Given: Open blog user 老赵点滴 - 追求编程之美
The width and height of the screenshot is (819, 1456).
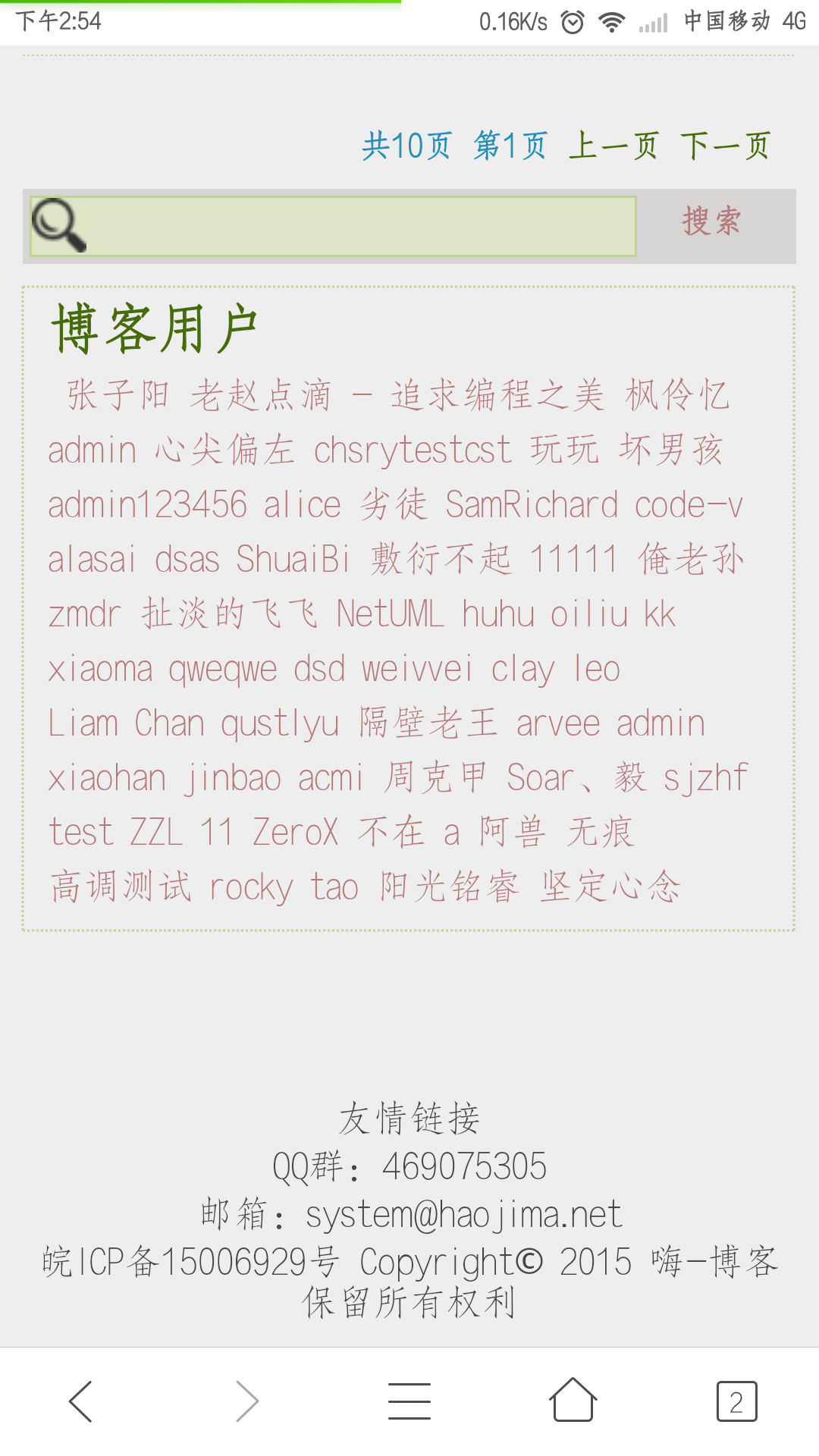Looking at the screenshot, I should [397, 395].
